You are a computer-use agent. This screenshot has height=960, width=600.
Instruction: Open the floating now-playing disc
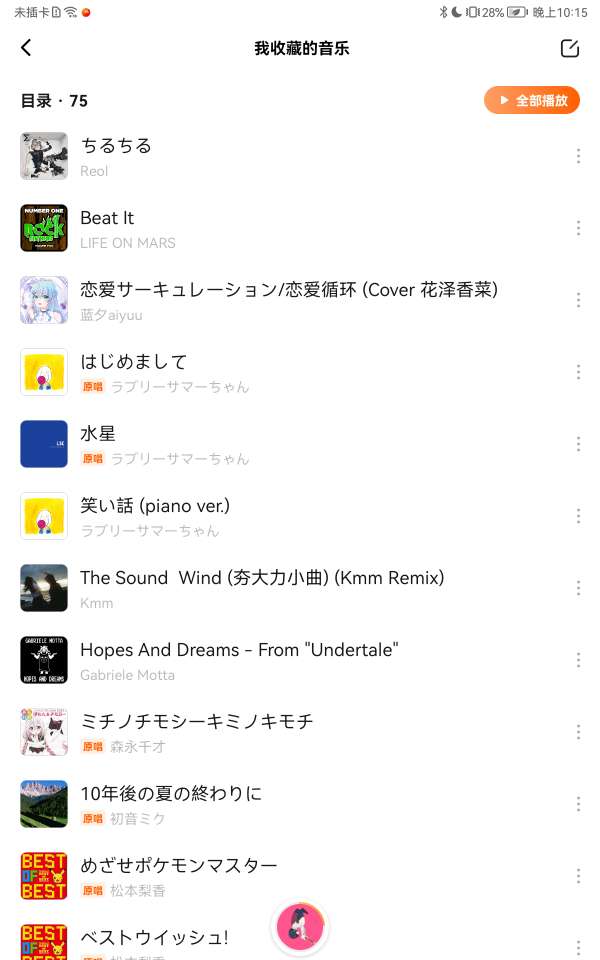pos(300,927)
